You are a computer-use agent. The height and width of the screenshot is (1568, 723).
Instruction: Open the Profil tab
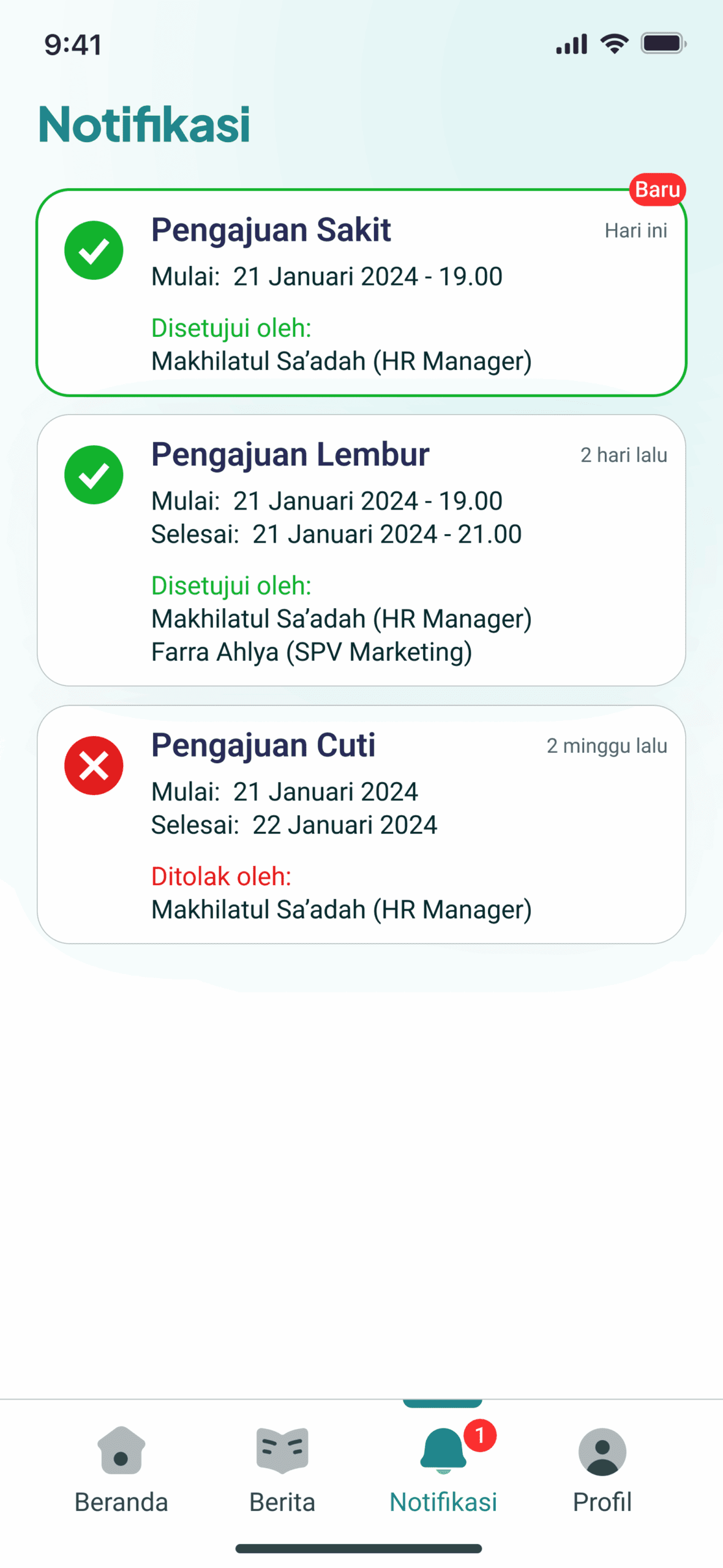(602, 1470)
